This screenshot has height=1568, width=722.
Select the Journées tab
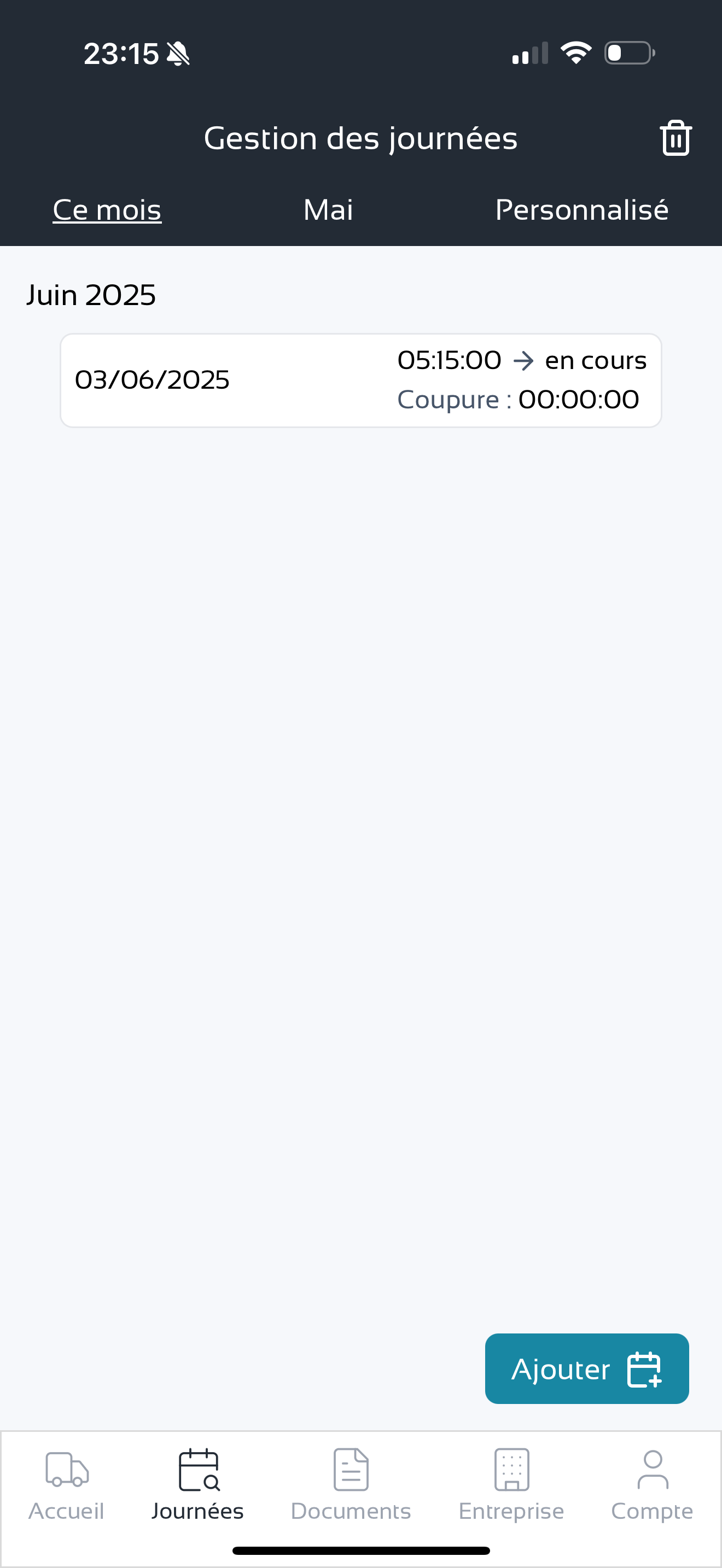click(x=198, y=1485)
